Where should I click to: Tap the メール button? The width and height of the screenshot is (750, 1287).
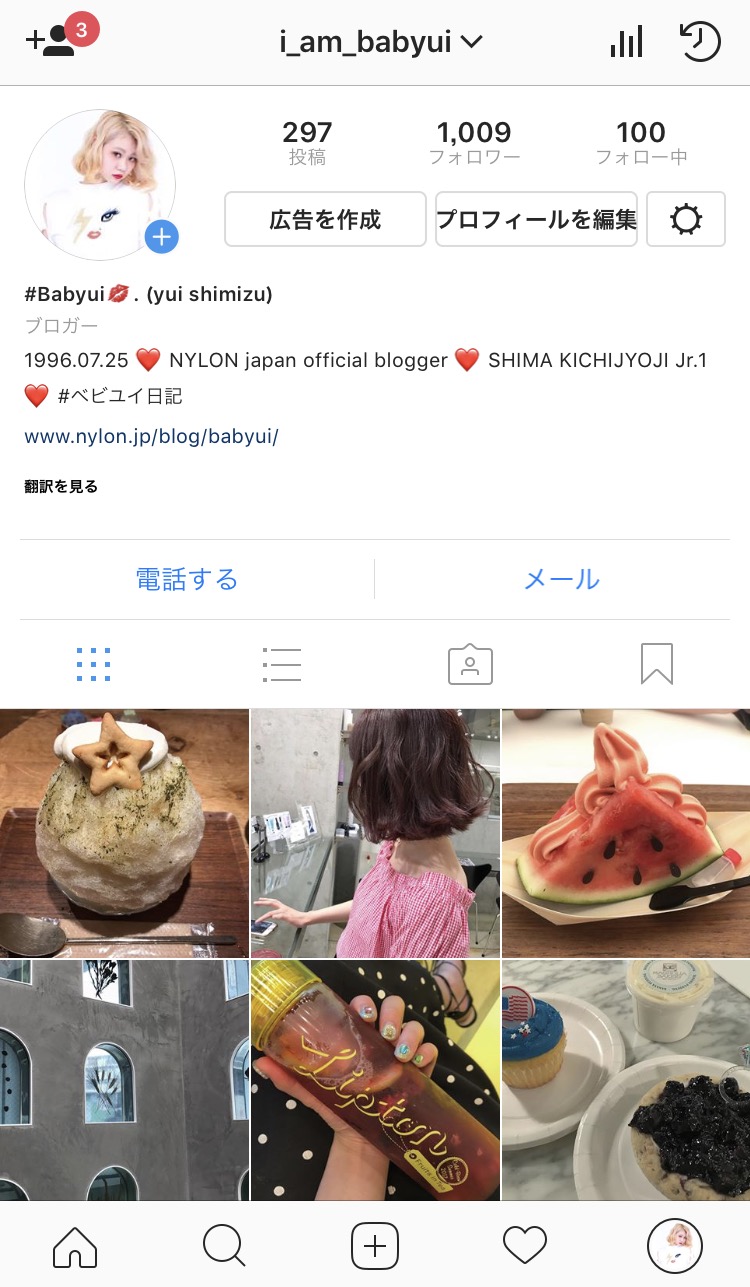click(x=561, y=579)
